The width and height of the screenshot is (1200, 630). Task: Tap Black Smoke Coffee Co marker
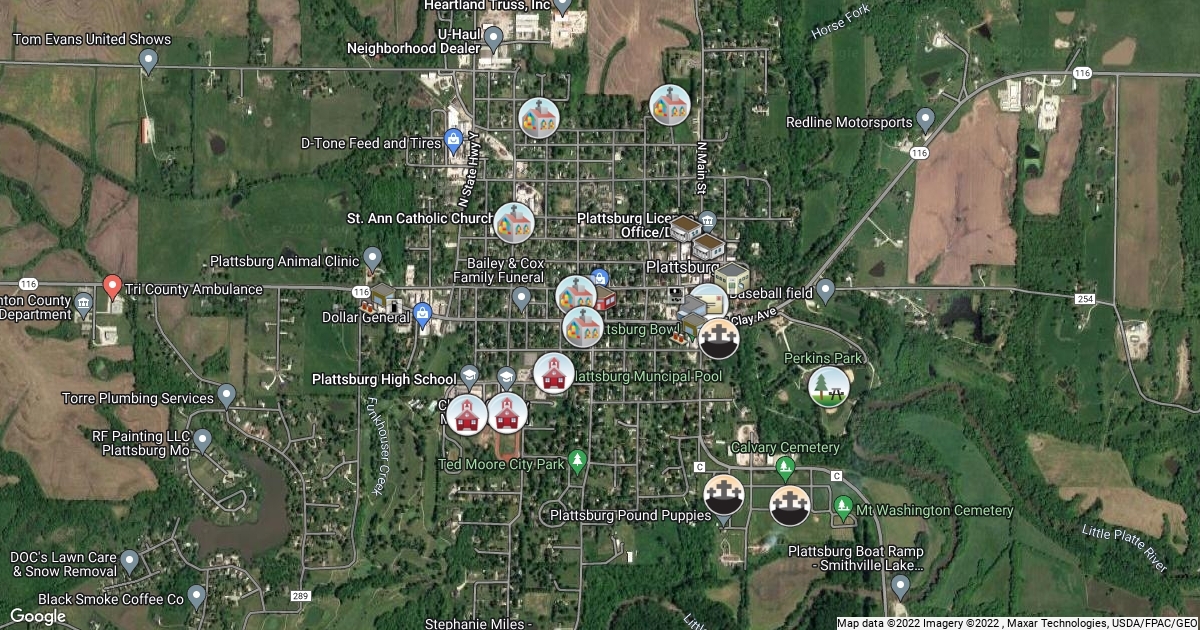pyautogui.click(x=196, y=596)
